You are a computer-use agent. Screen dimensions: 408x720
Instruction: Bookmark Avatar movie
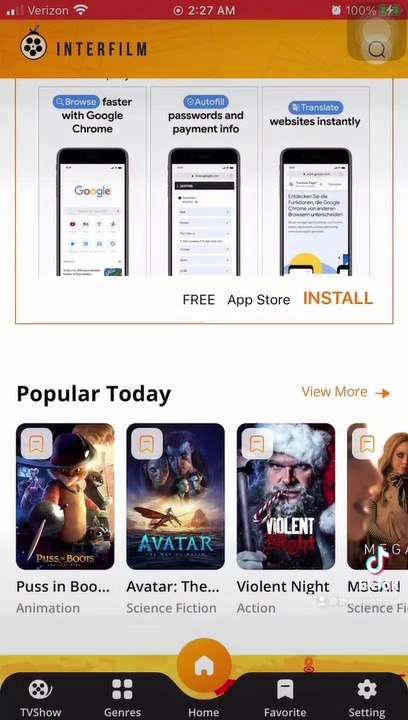tap(146, 444)
